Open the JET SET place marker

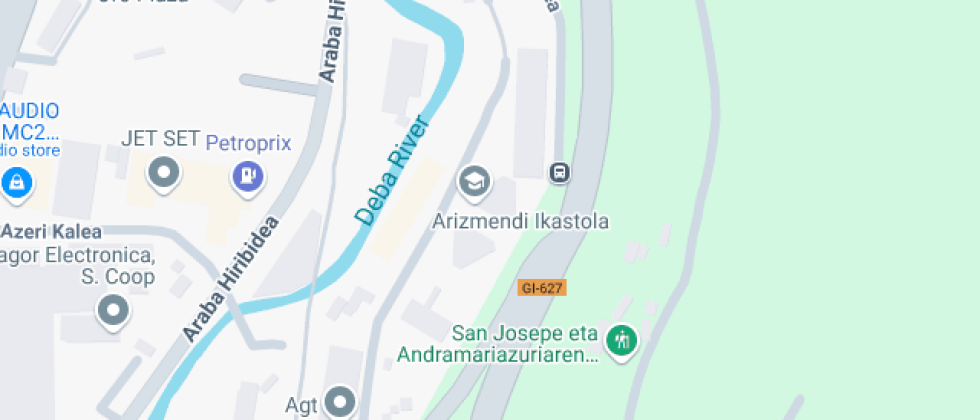tap(162, 174)
